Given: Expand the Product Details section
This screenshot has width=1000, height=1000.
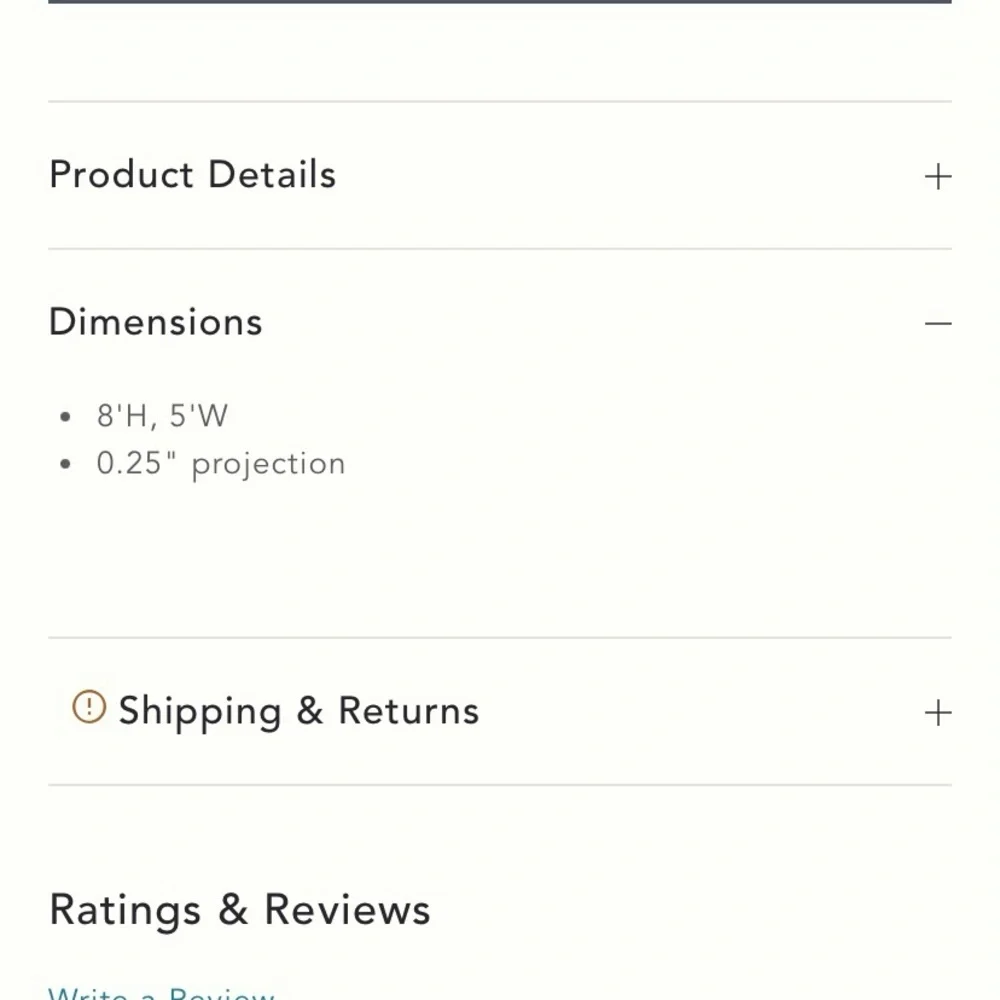Looking at the screenshot, I should 937,177.
